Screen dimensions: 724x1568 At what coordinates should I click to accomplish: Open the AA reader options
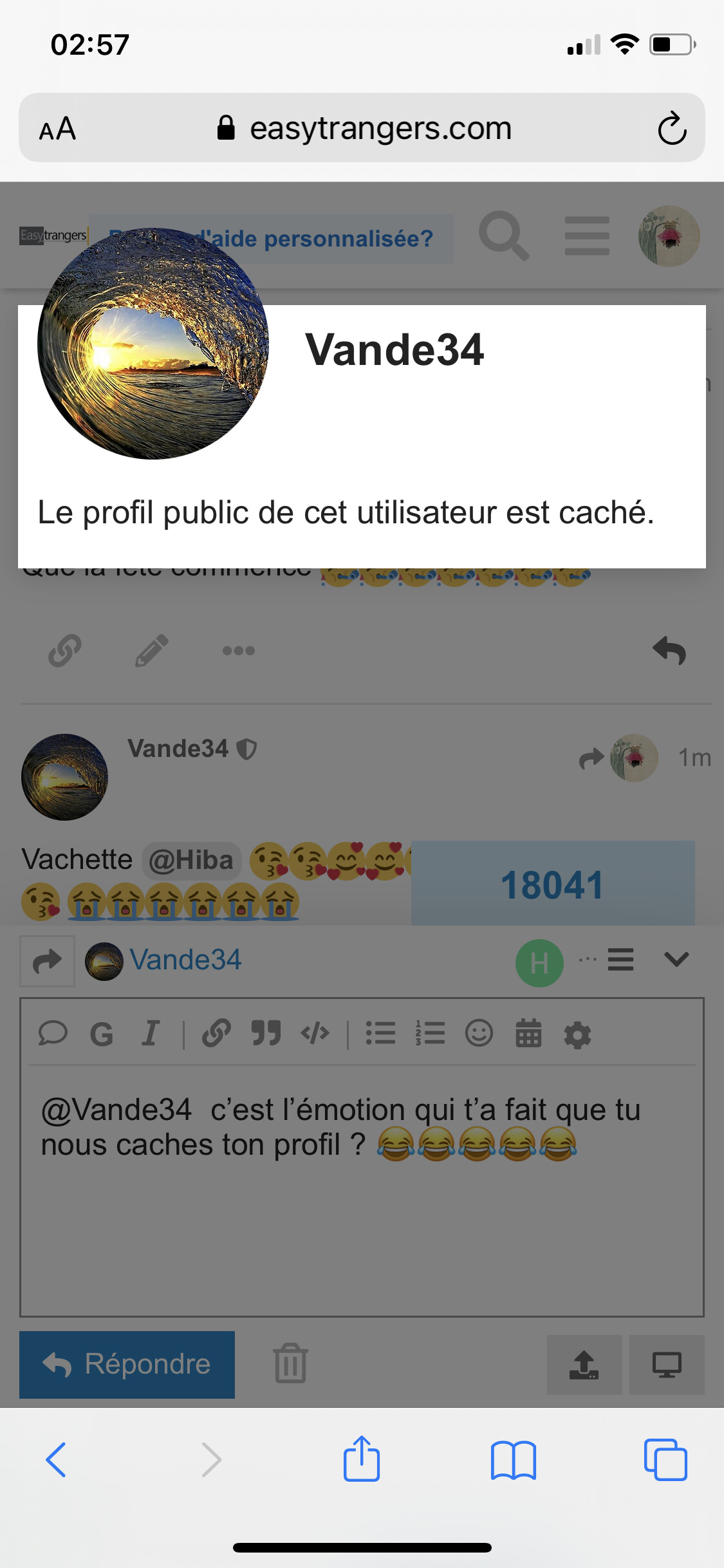pos(57,129)
